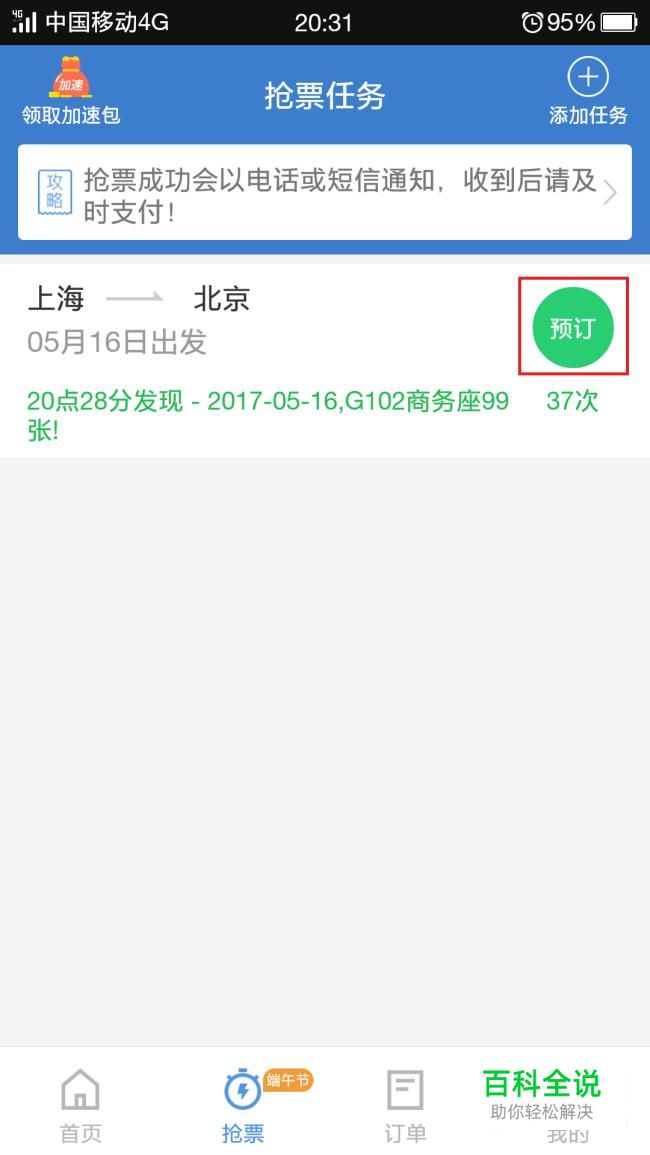
Task: Open the 攻略 notification tips banner
Action: click(324, 192)
